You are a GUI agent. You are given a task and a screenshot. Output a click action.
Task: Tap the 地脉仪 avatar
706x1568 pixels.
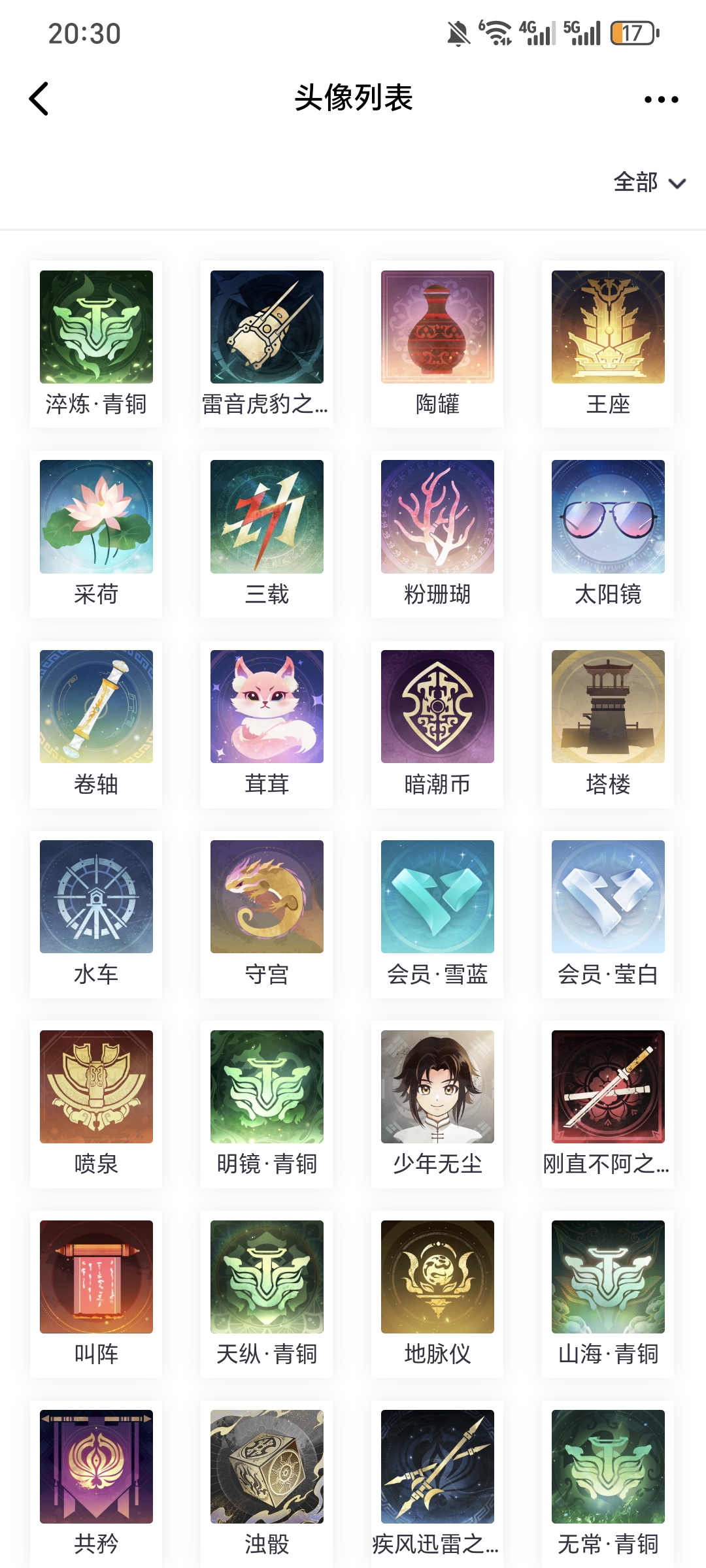[437, 1277]
